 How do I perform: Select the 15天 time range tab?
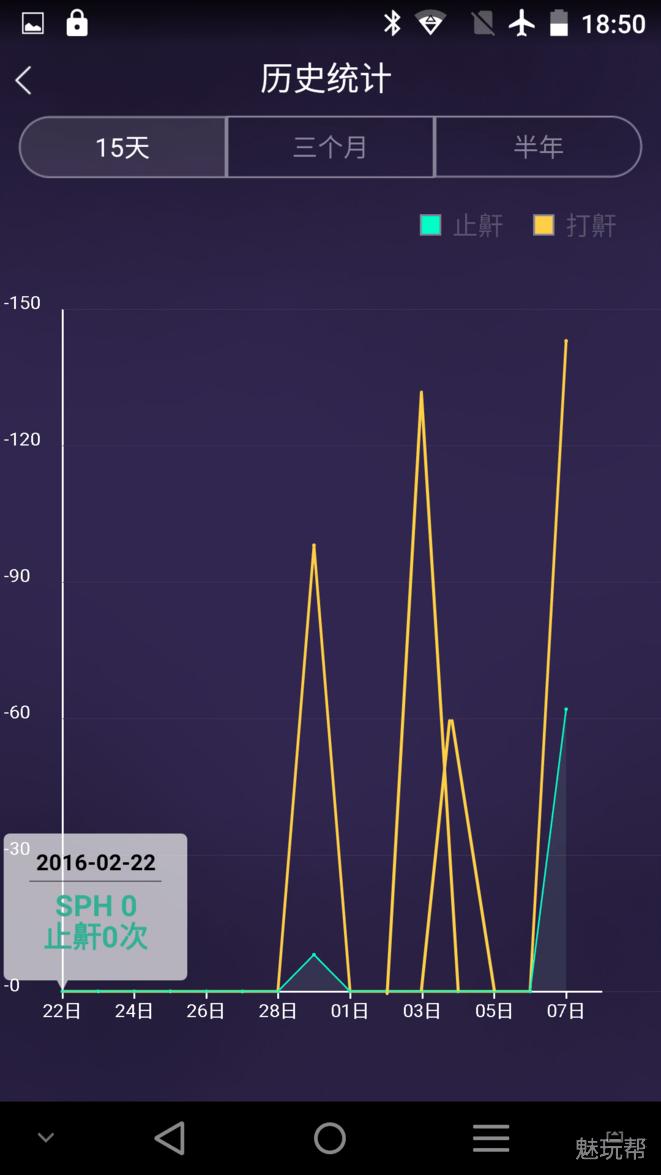(123, 147)
